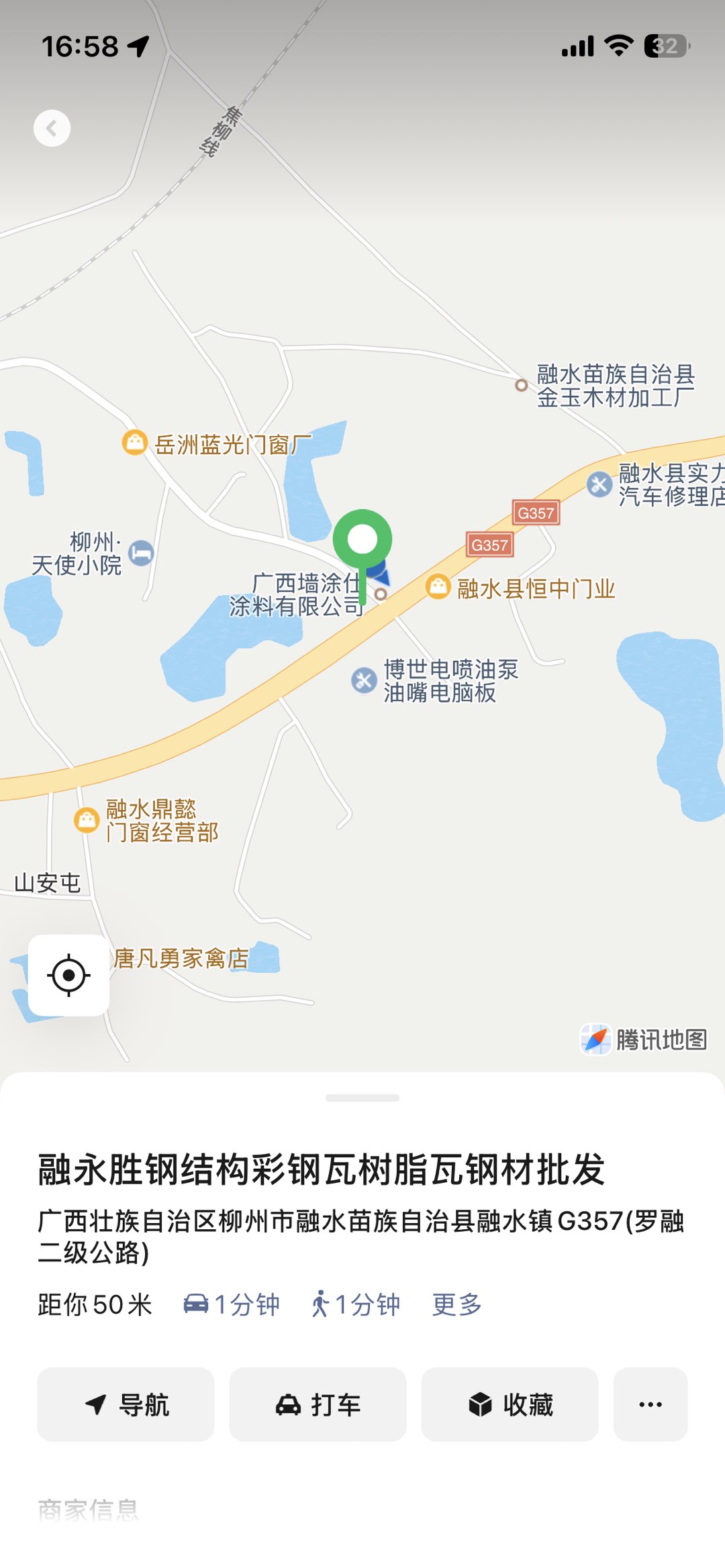Select 博世电喷油泵油嘴电脑板 repair shop marker

364,680
